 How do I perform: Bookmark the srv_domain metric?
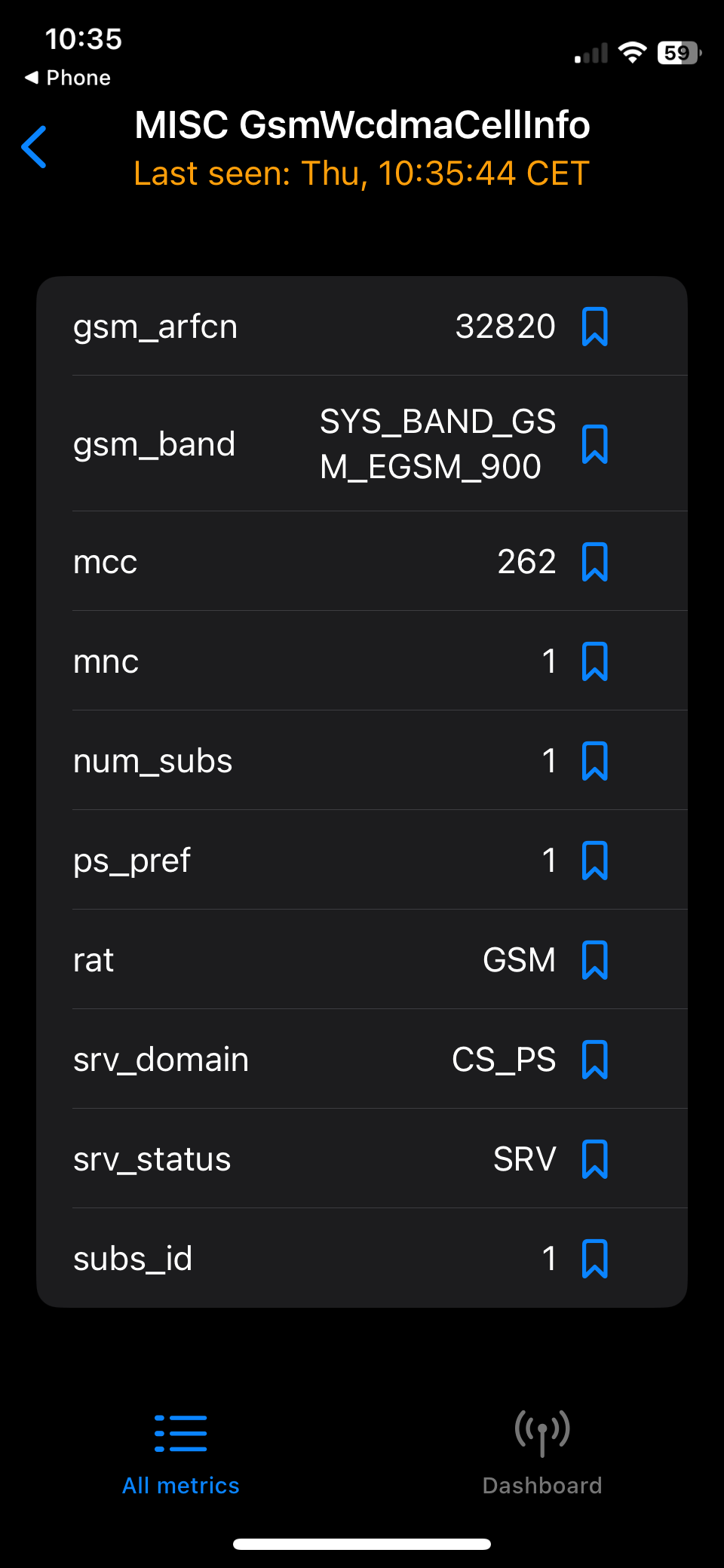pos(594,1060)
